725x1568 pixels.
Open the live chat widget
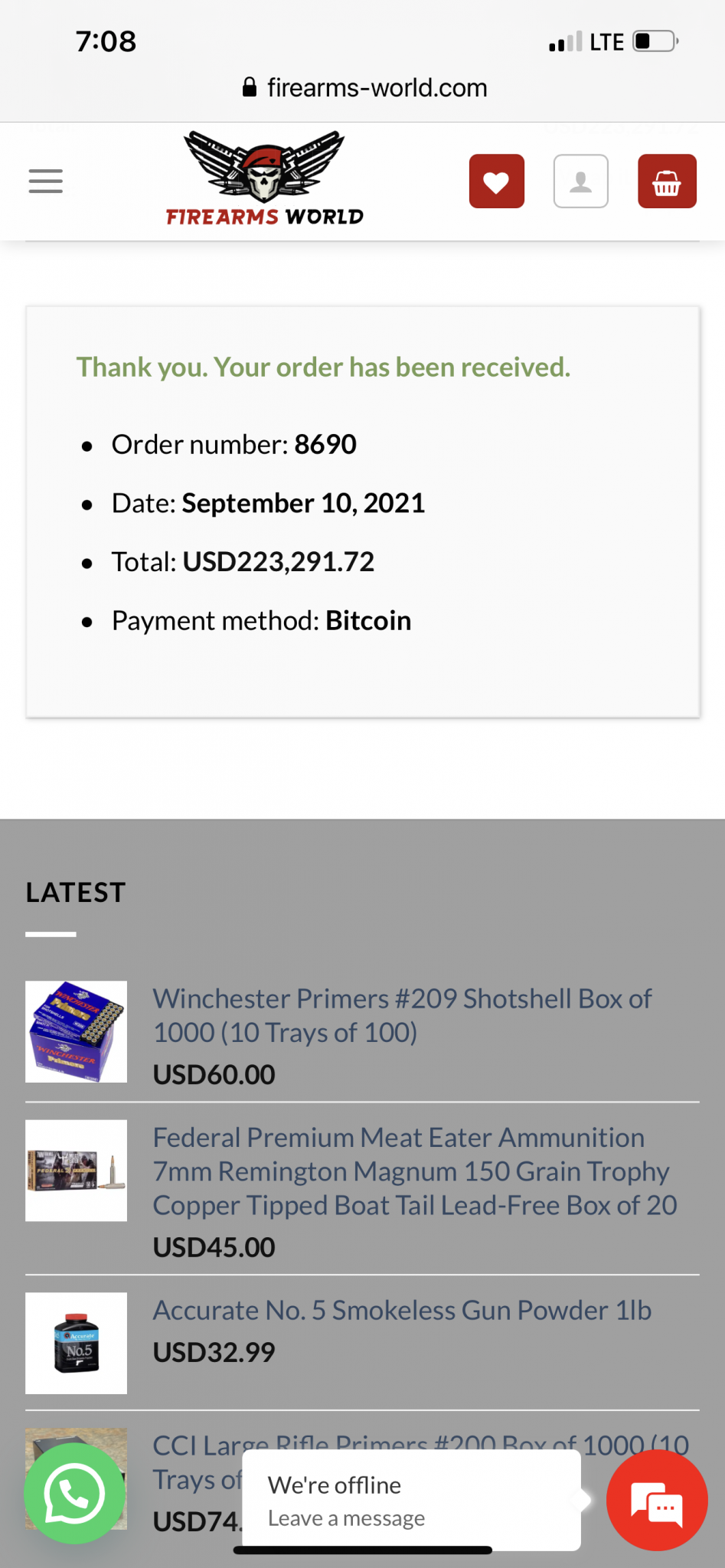coord(656,1500)
